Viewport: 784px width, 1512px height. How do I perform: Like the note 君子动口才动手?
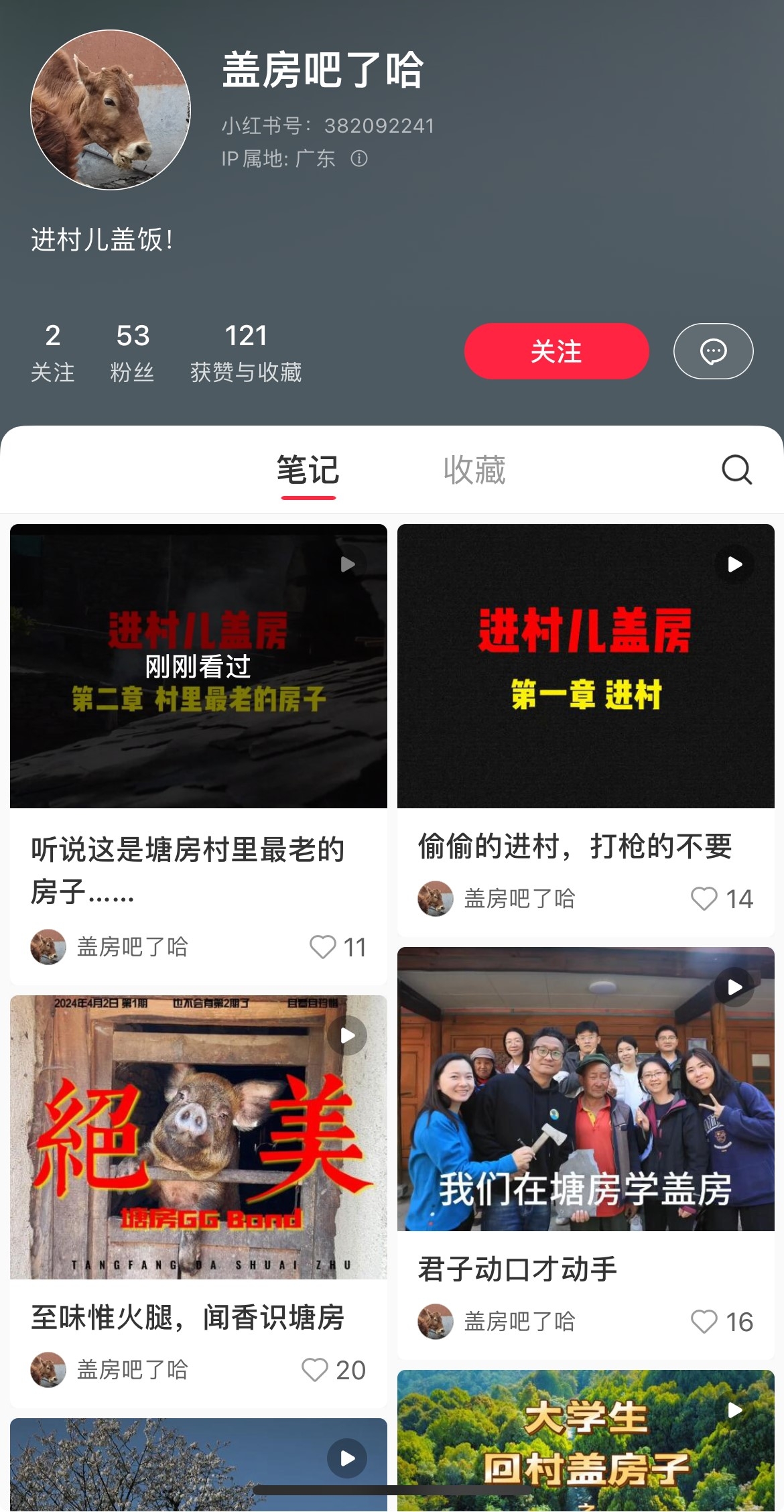pyautogui.click(x=704, y=1322)
